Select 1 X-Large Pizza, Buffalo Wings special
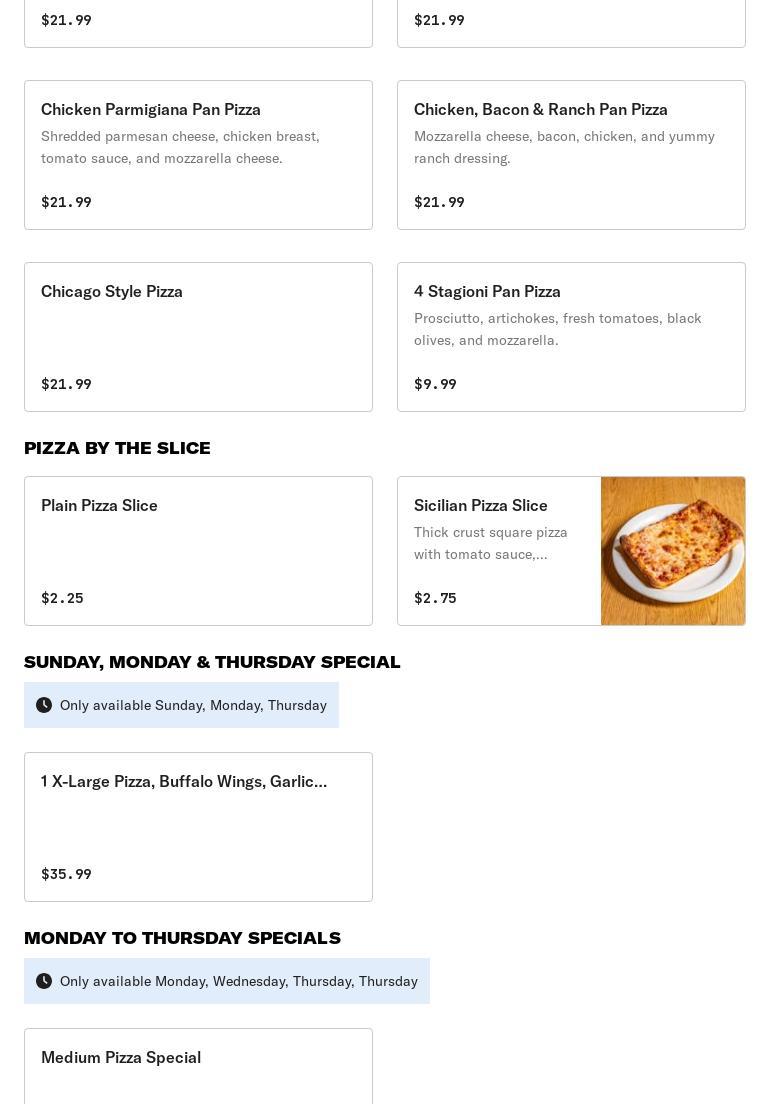 point(198,827)
